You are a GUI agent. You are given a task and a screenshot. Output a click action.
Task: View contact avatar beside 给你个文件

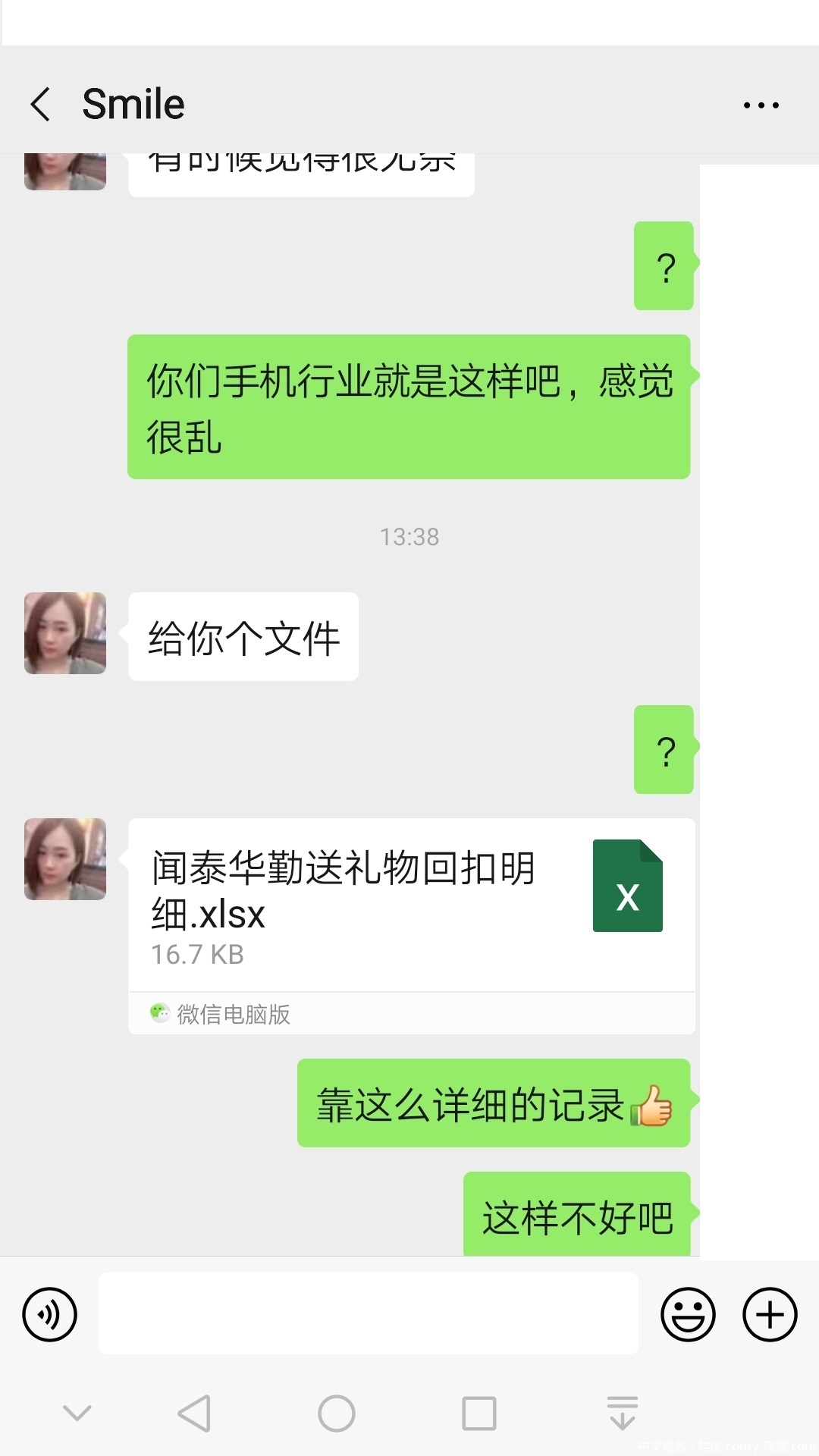(x=65, y=633)
